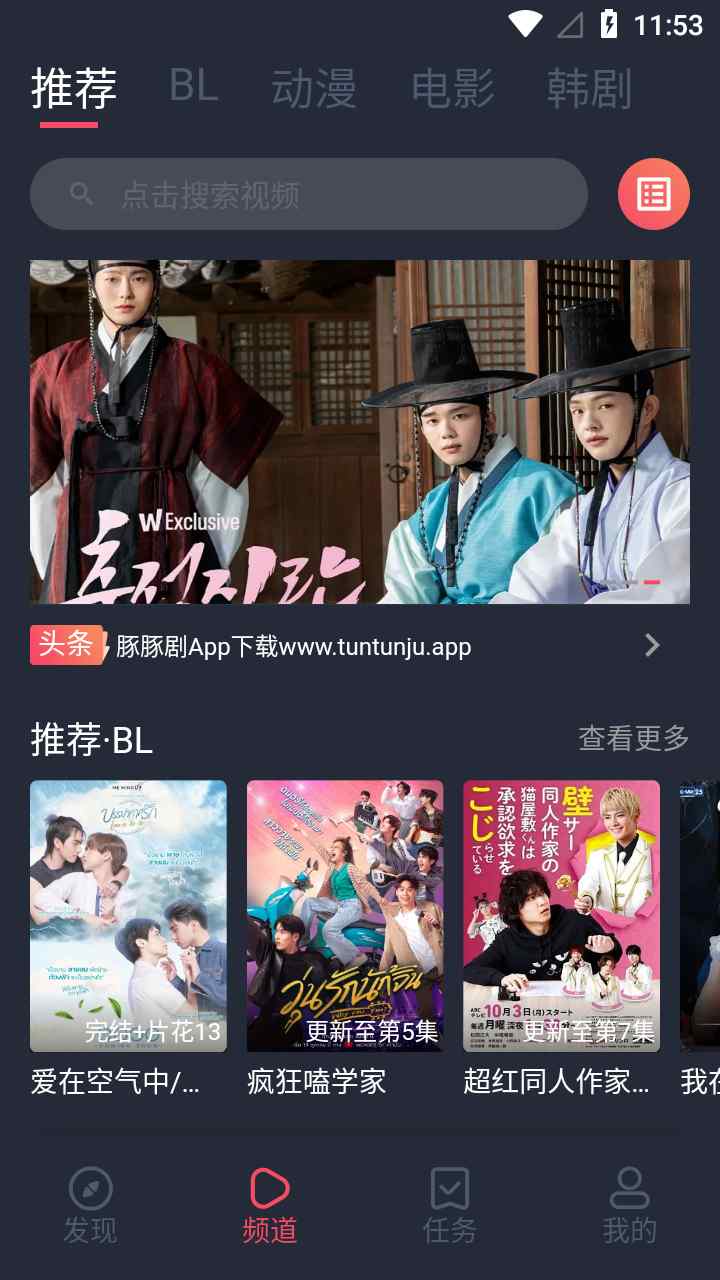Open the 任务 (Tasks) icon

click(x=450, y=1190)
